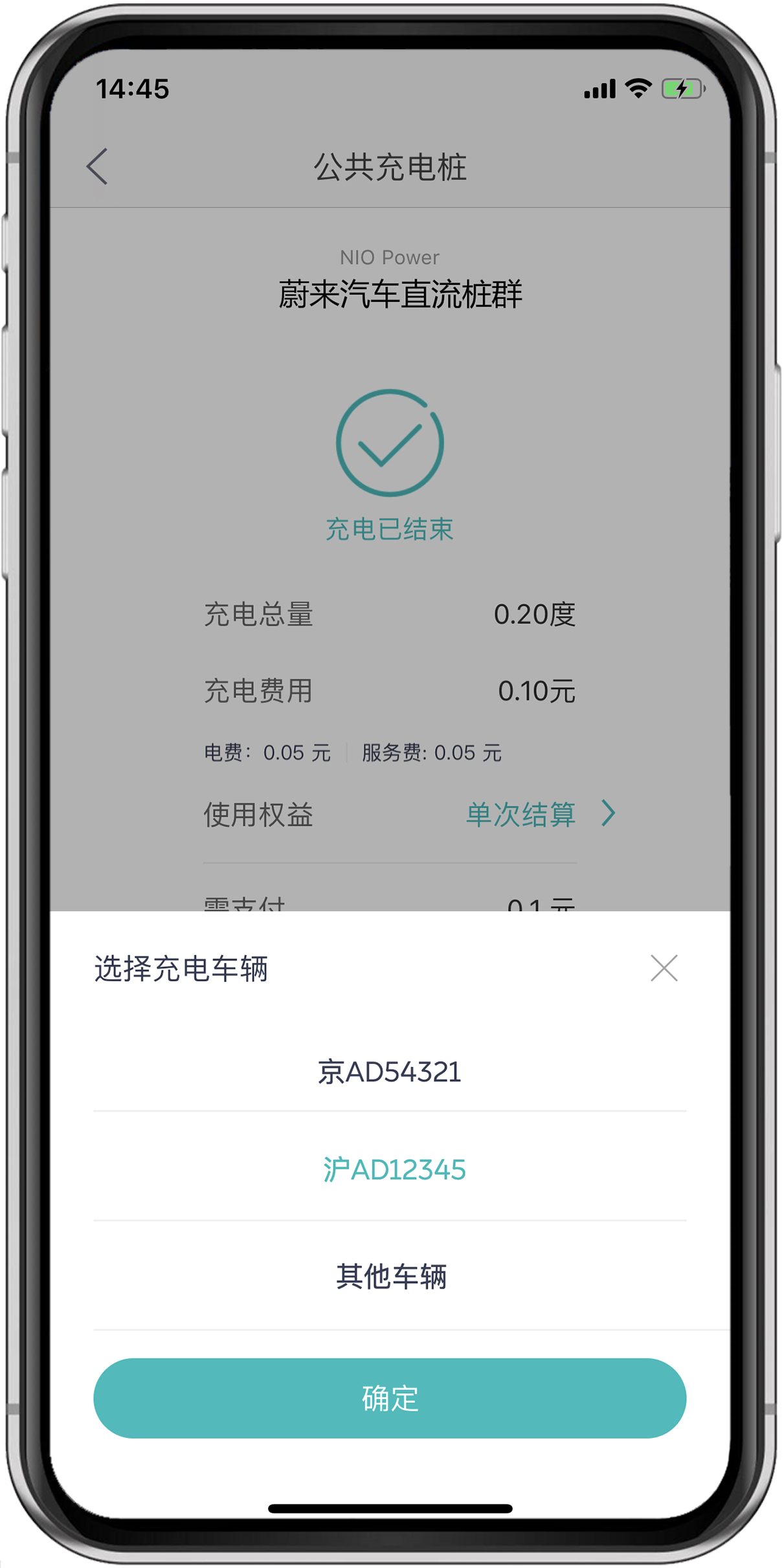Go back from 公共充电桩 page
Image resolution: width=784 pixels, height=1568 pixels.
[97, 167]
